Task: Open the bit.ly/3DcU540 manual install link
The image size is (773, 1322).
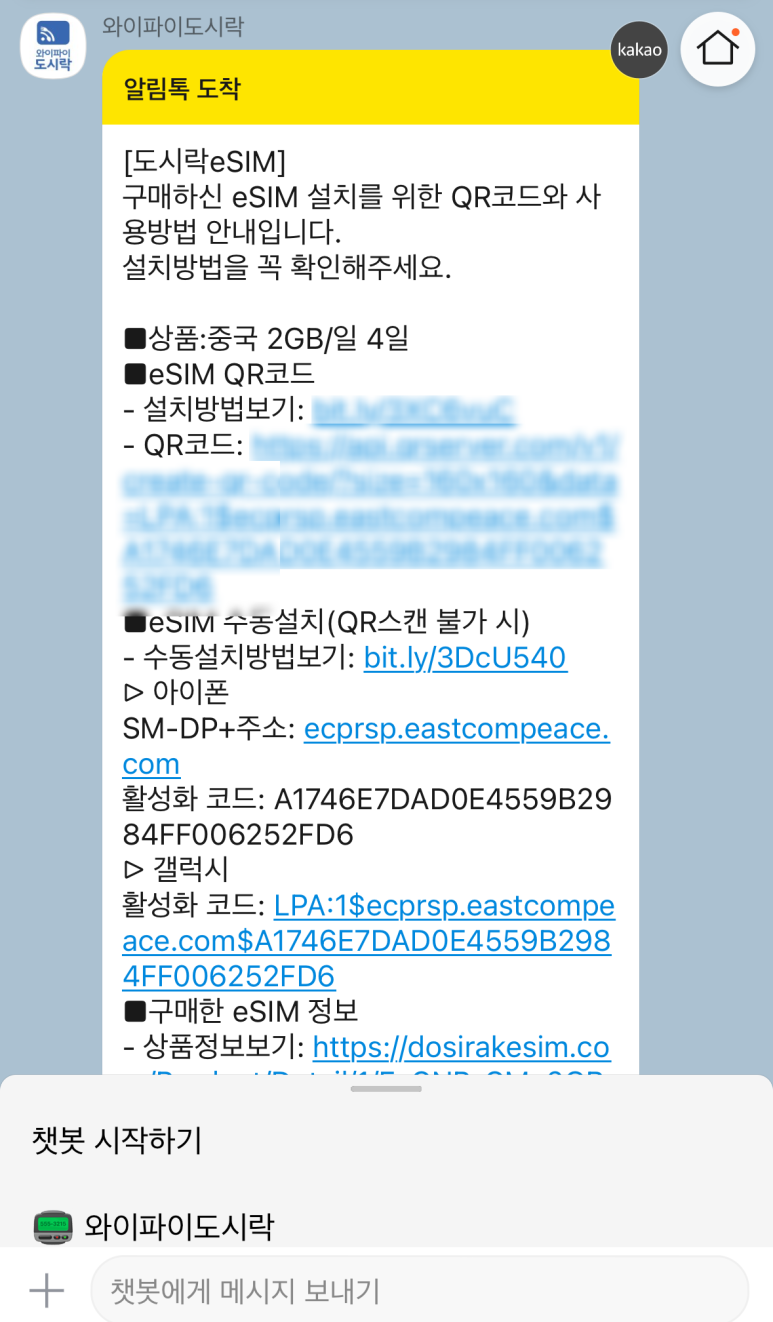Action: [465, 657]
